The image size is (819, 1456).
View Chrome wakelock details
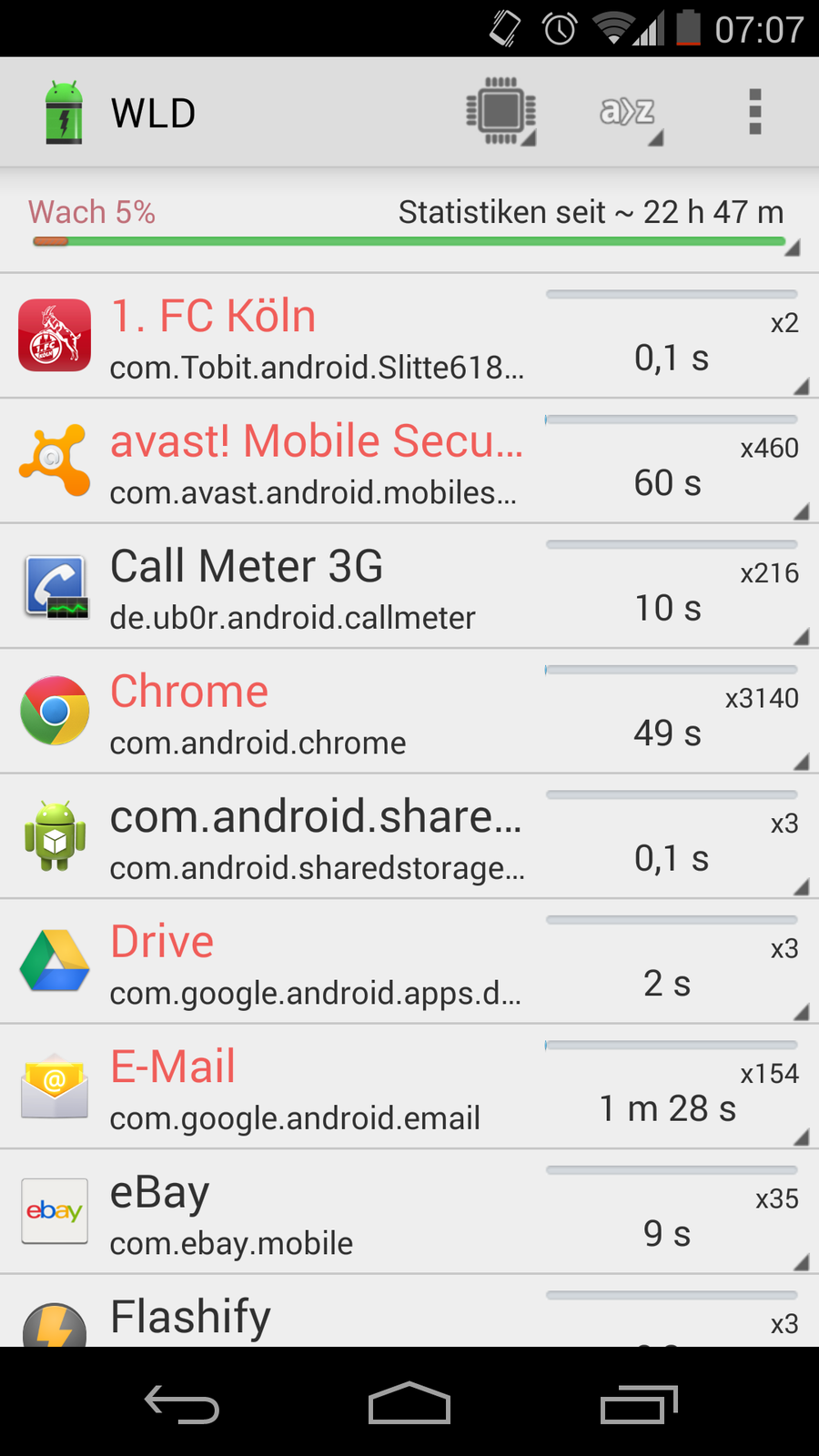409,712
